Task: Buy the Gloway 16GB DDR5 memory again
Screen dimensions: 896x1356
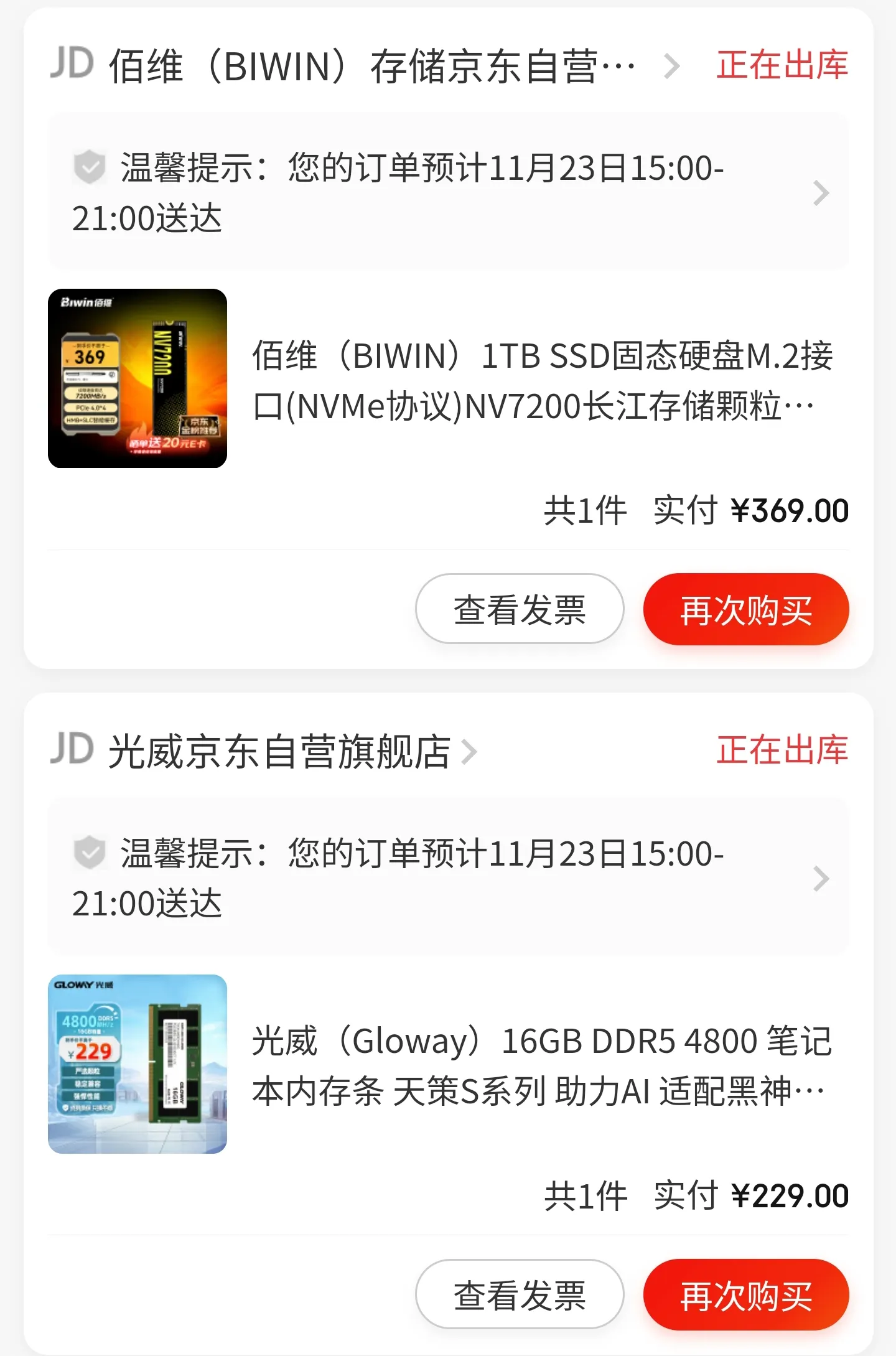Action: [x=745, y=1294]
